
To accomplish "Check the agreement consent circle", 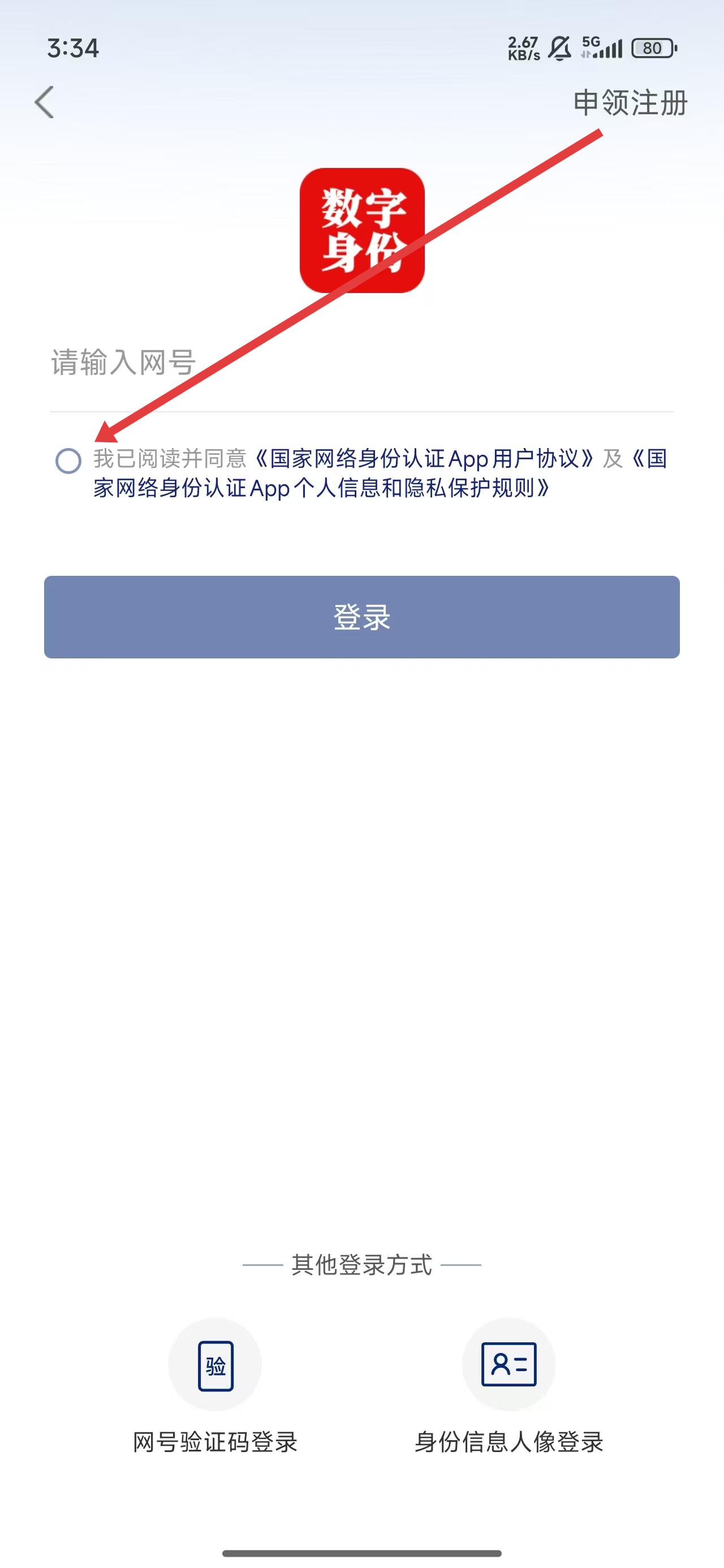I will click(x=68, y=461).
